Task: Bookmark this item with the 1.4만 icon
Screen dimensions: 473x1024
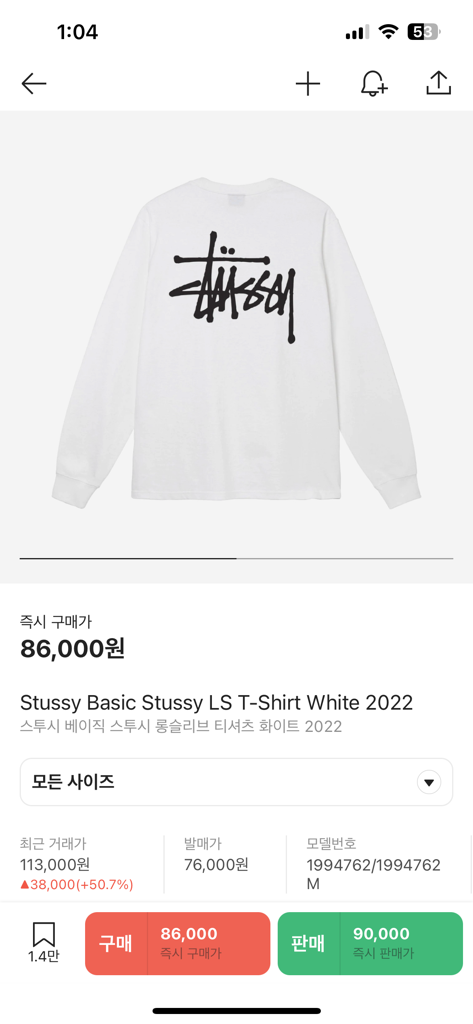Action: pyautogui.click(x=44, y=943)
